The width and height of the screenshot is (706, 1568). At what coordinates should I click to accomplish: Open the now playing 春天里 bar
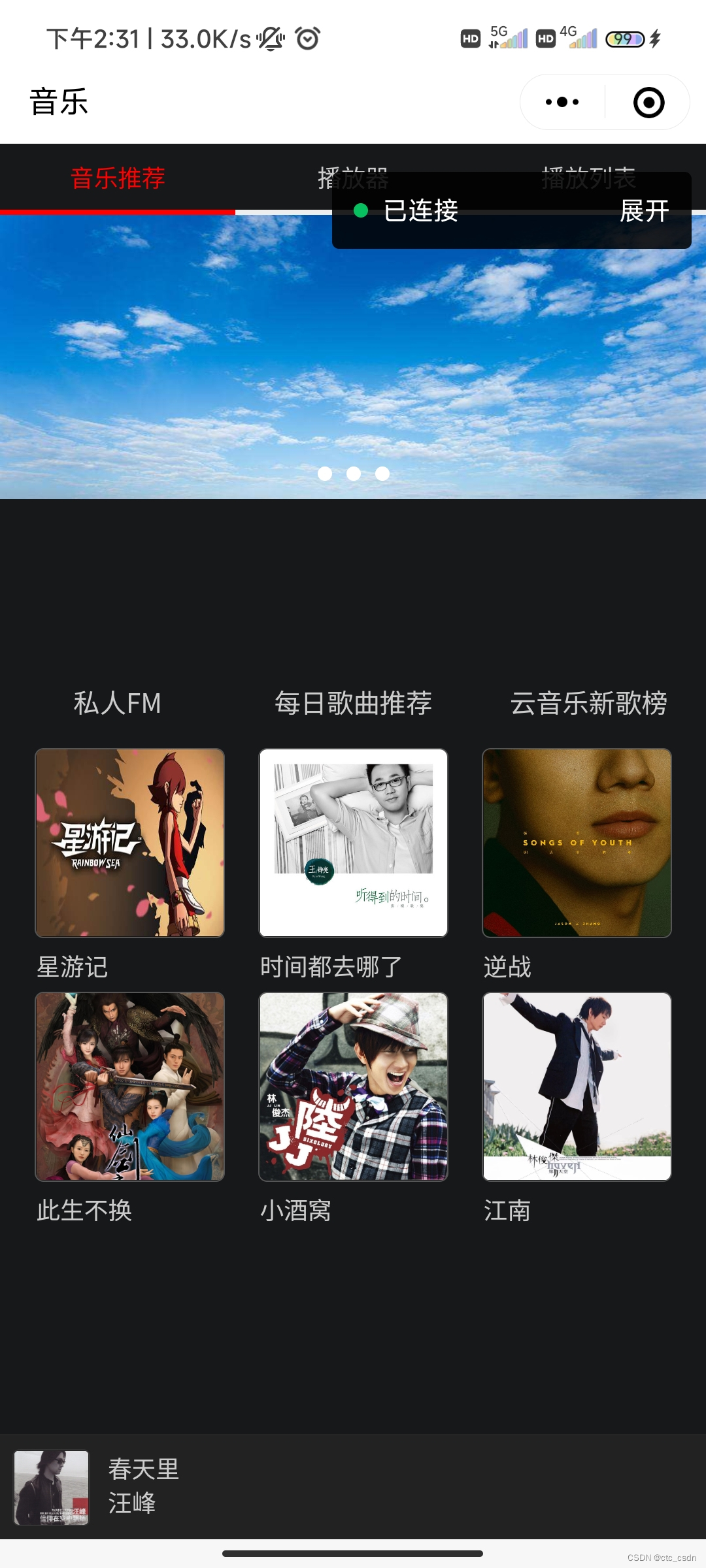pos(353,1488)
